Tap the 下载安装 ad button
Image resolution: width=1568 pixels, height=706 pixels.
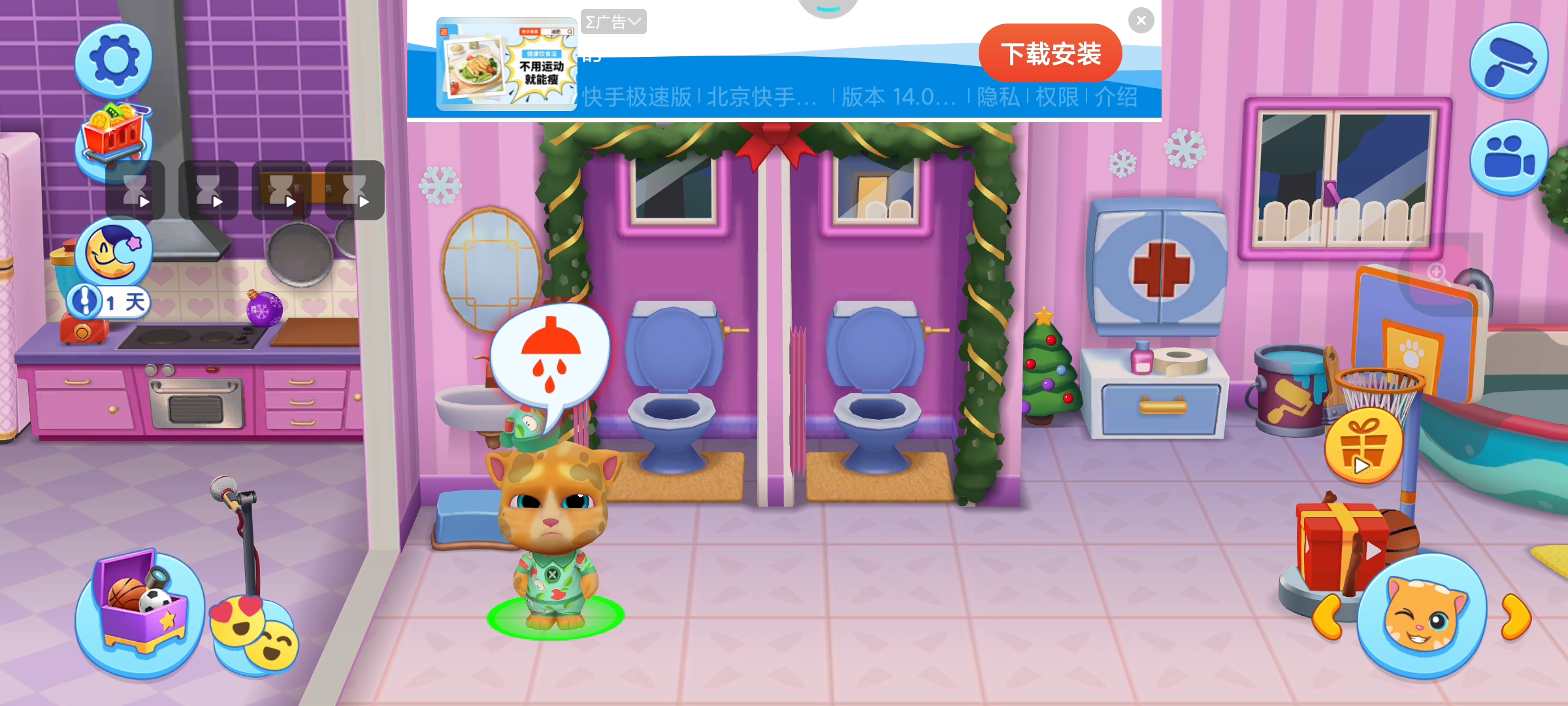click(x=1050, y=54)
